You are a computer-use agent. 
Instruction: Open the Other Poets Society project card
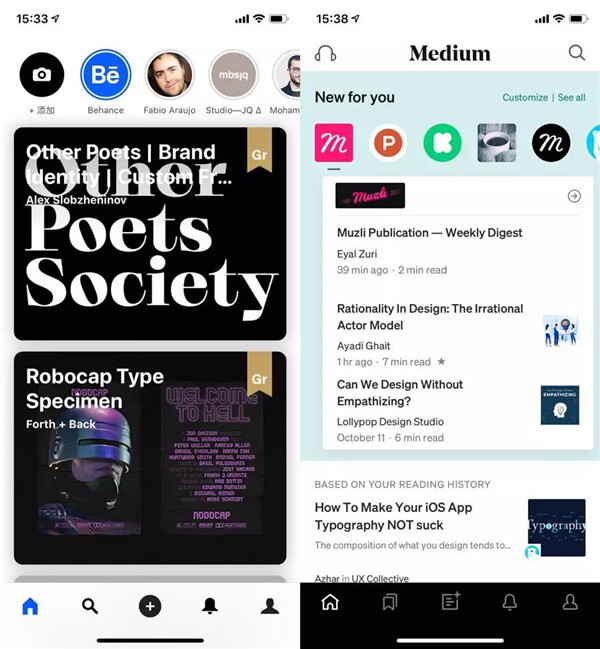pos(150,233)
